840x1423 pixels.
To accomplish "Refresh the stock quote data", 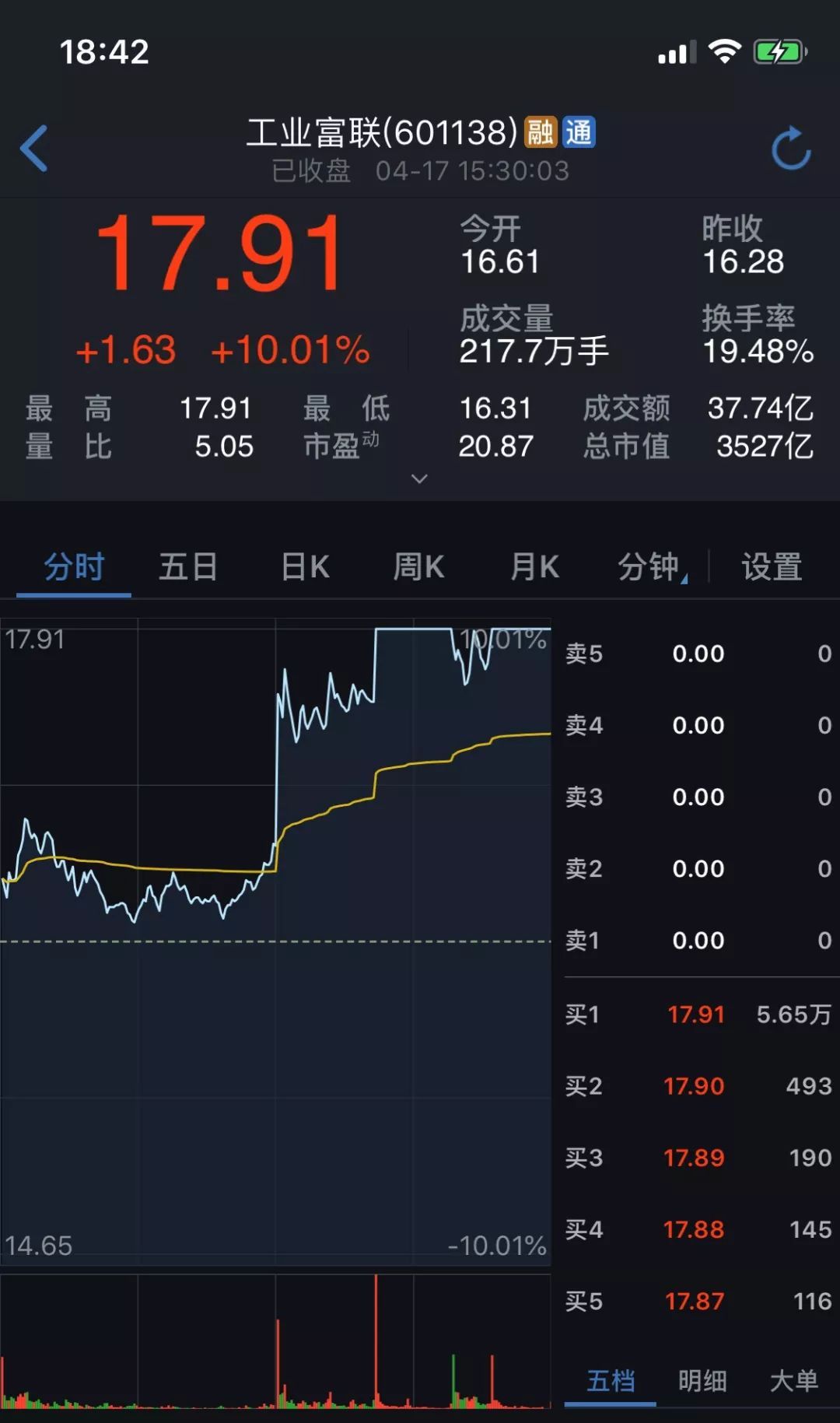I will tap(793, 149).
